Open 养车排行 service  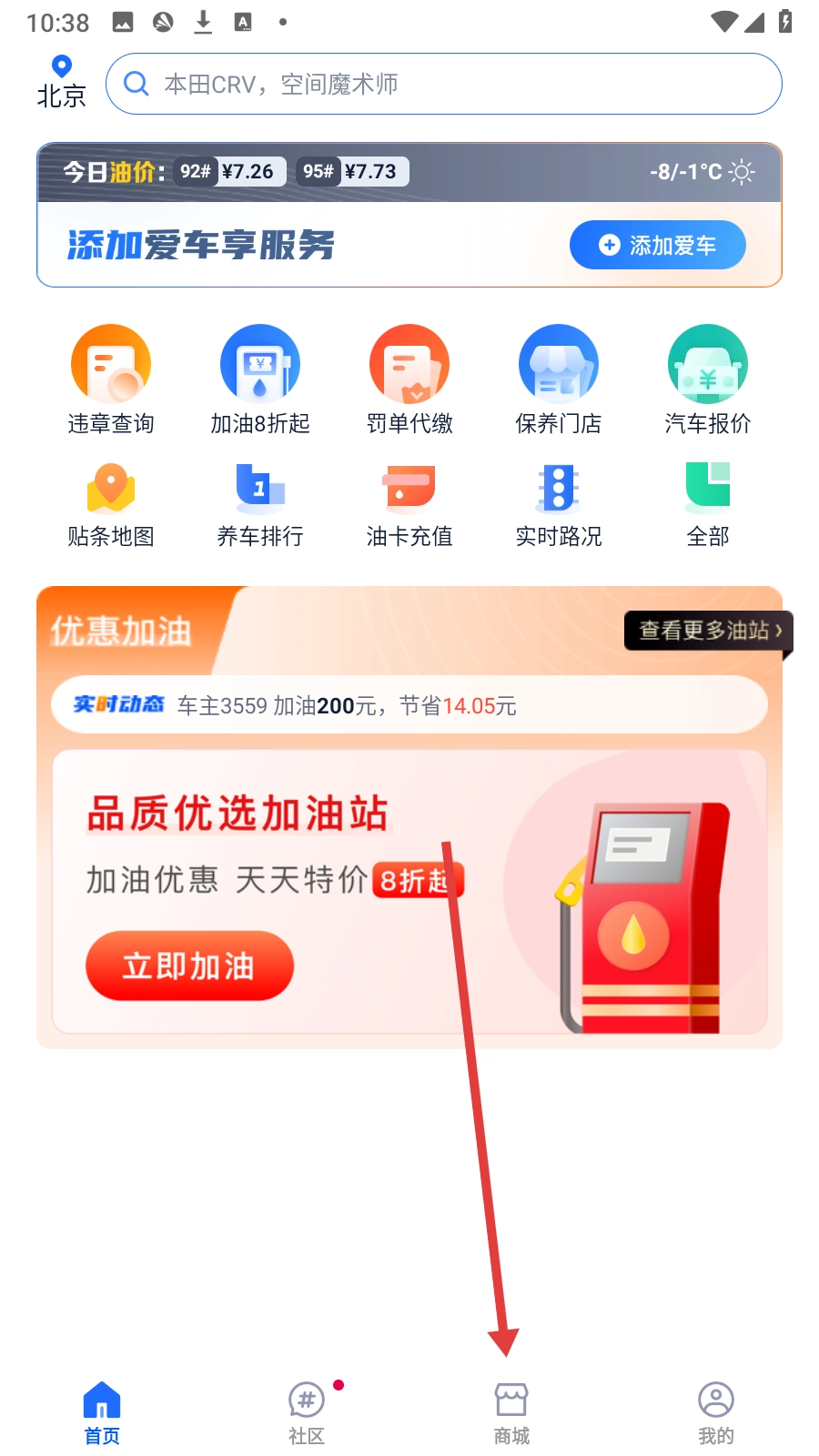coord(260,503)
